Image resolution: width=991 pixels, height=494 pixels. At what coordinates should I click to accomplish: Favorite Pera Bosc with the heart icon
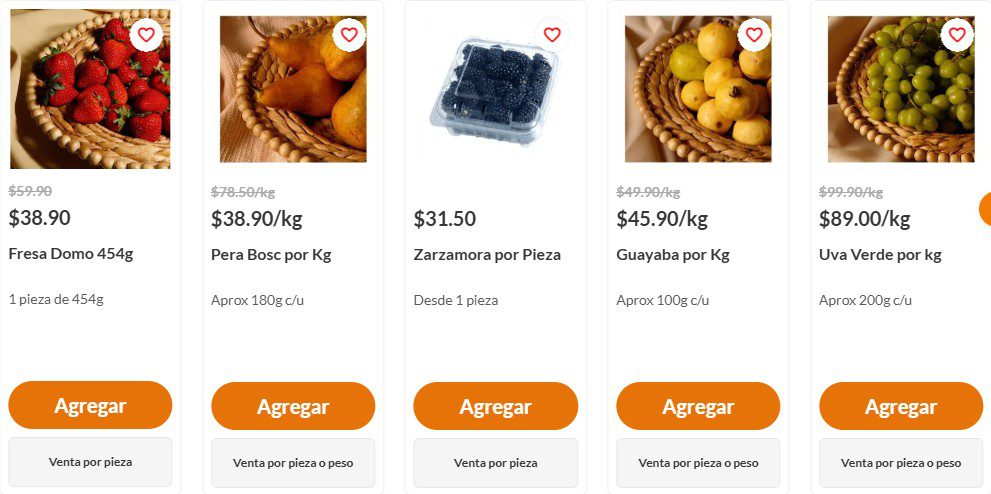click(349, 35)
